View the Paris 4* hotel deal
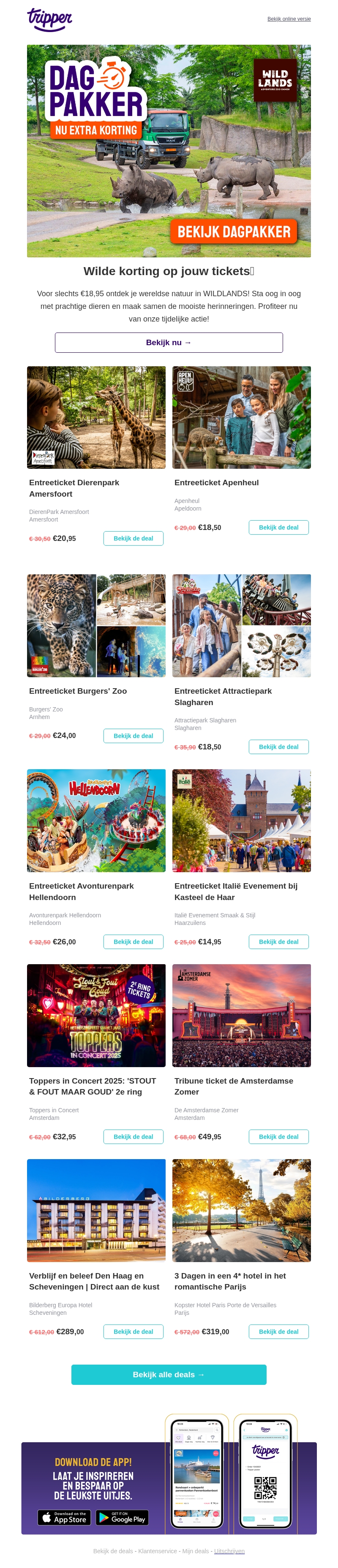 [278, 1331]
